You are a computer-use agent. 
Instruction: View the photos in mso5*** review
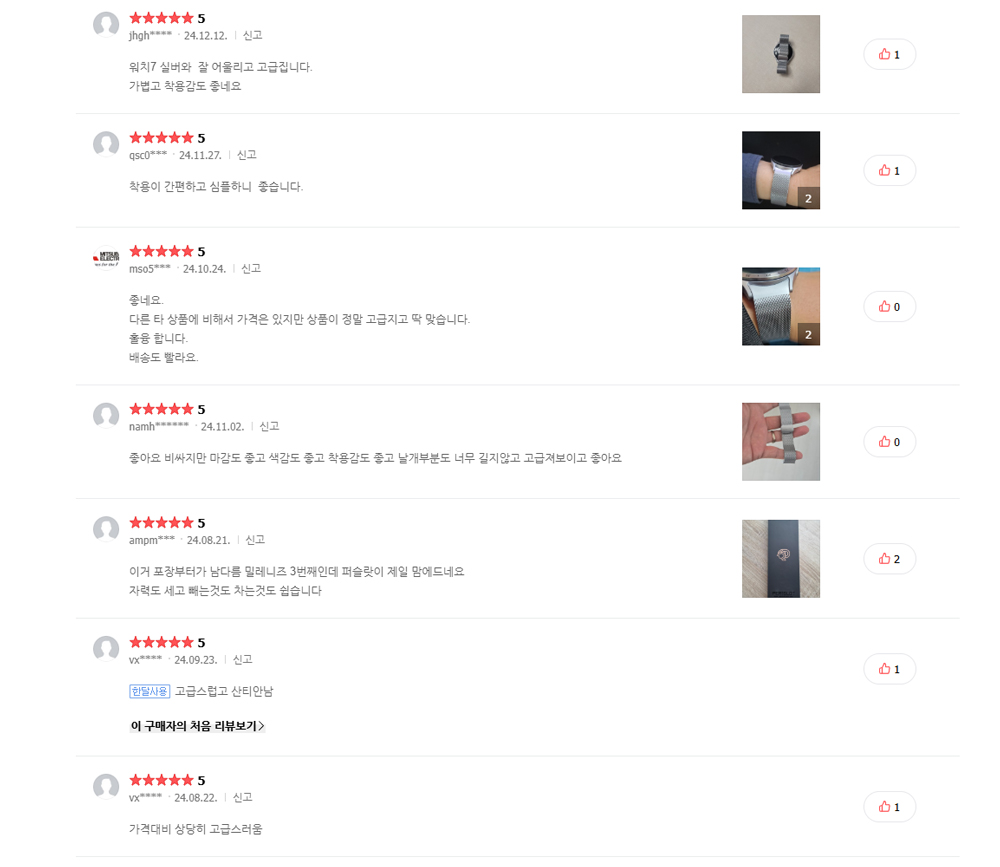[x=780, y=306]
